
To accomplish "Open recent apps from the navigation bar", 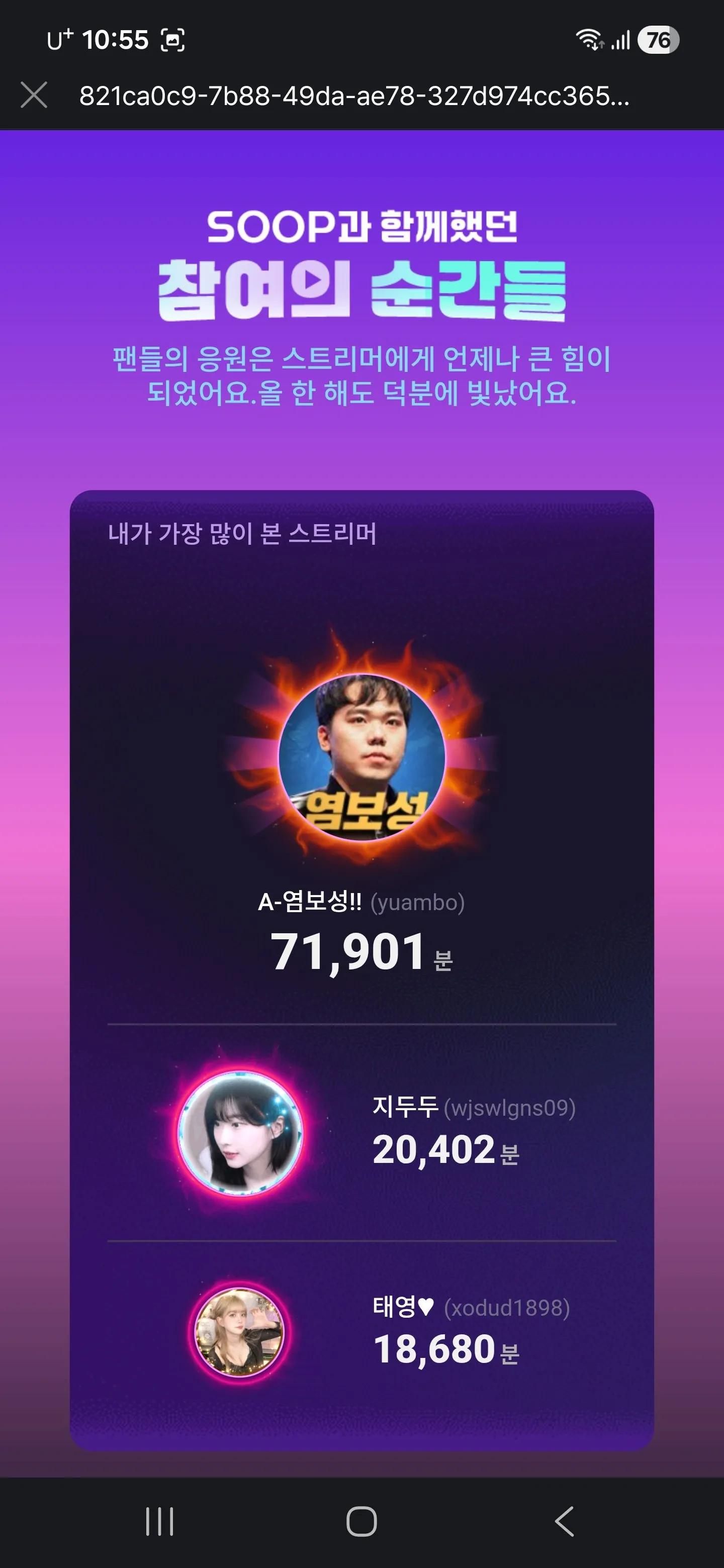I will (x=159, y=1521).
